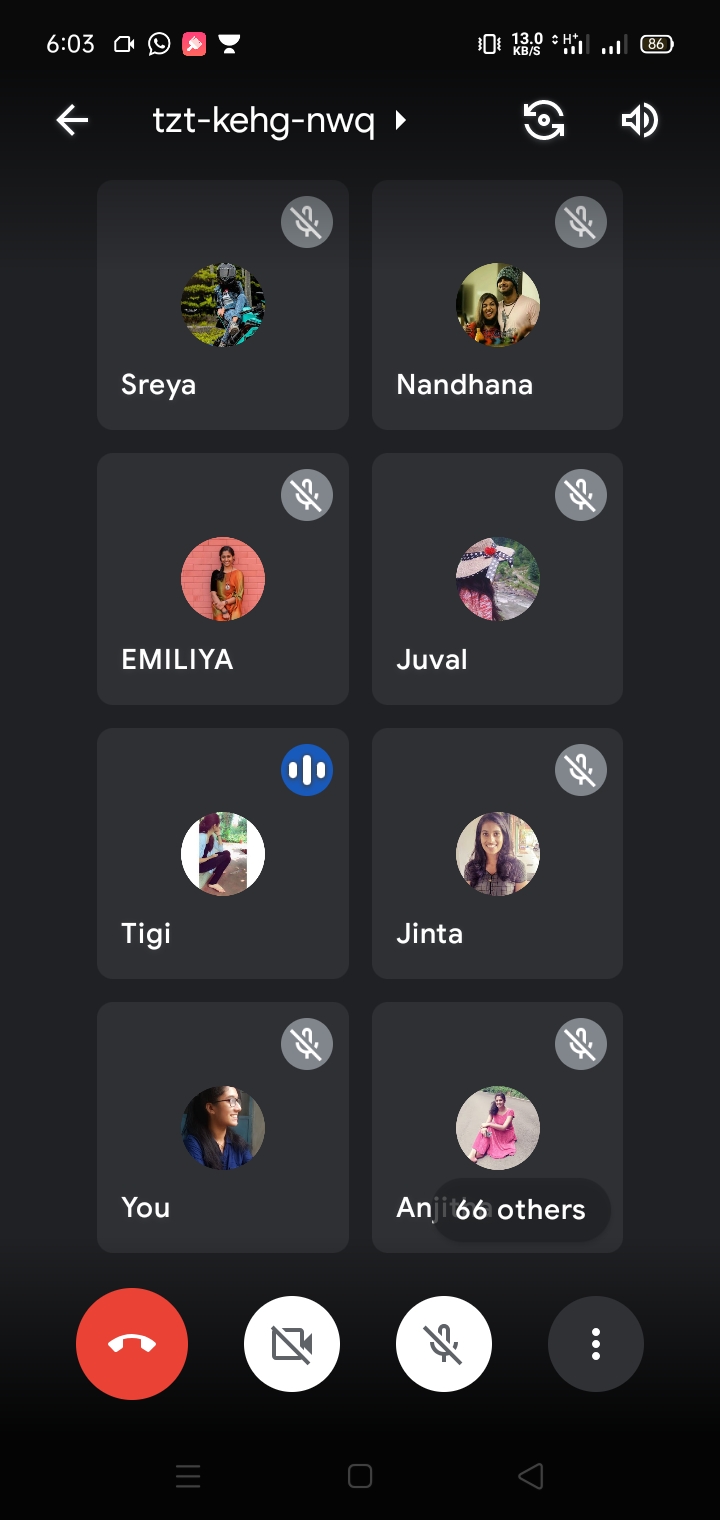720x1520 pixels.
Task: Select EMILIYA's participant tile
Action: 222,579
